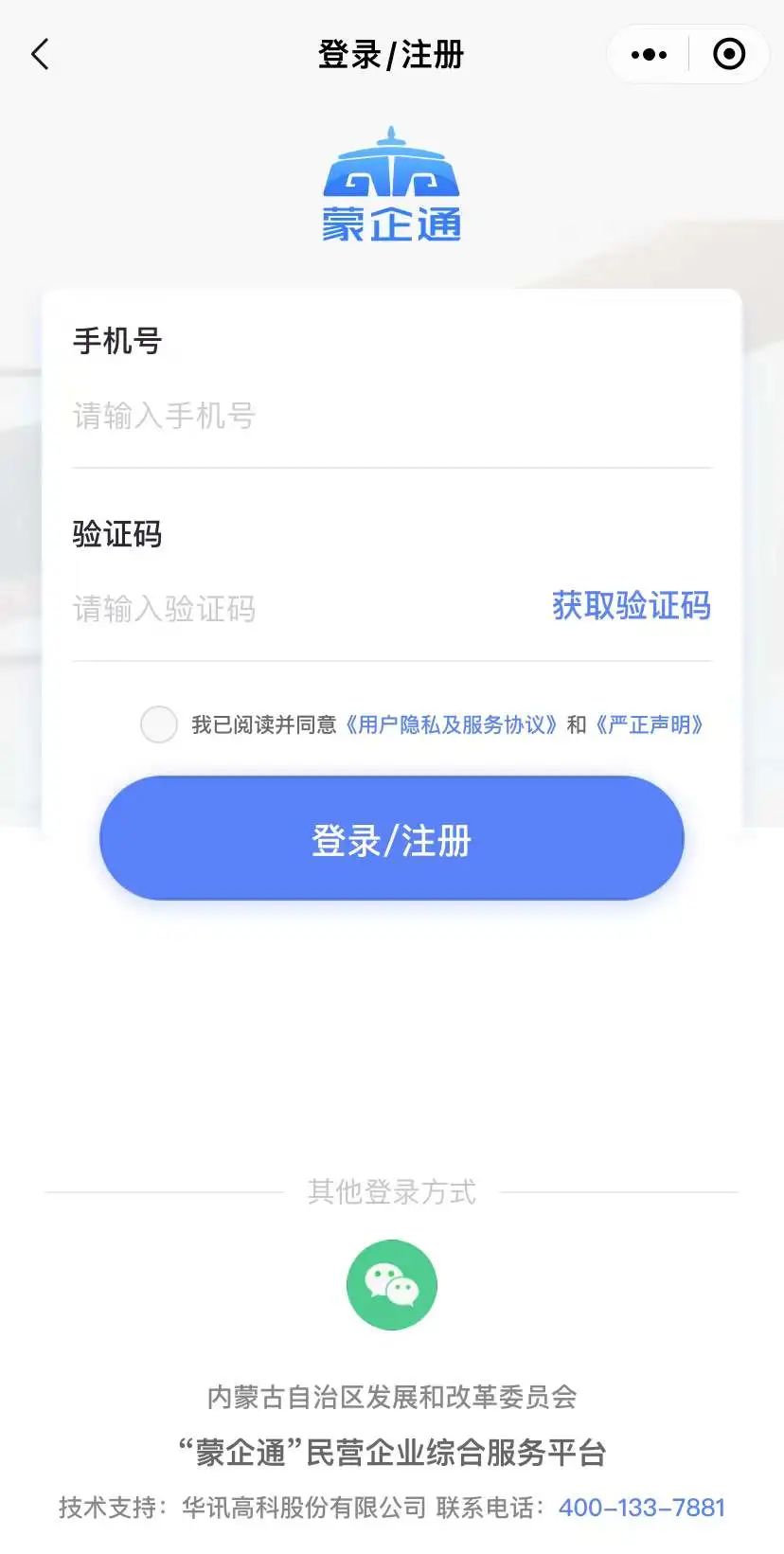
Task: Tap the 请输入手机号 phone number field
Action: [392, 416]
